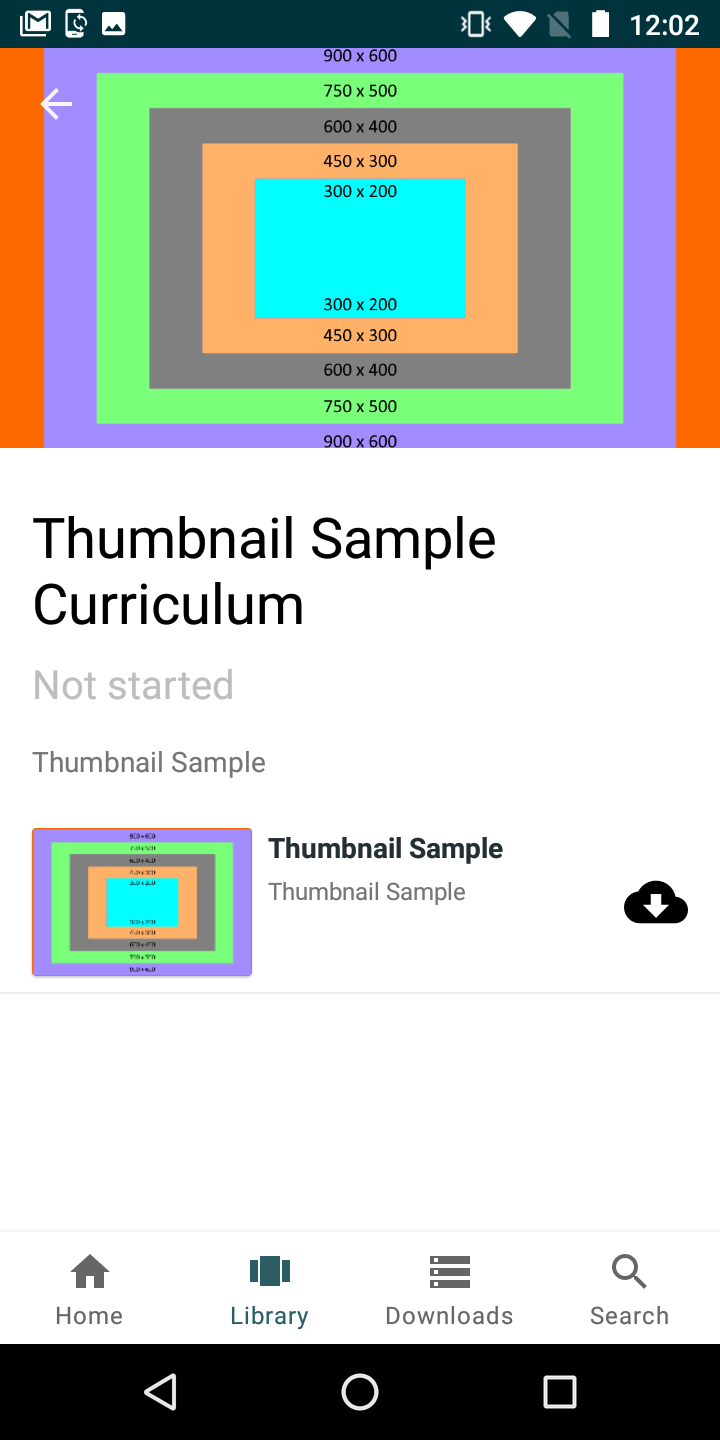Go to the Search tab

pos(630,1290)
